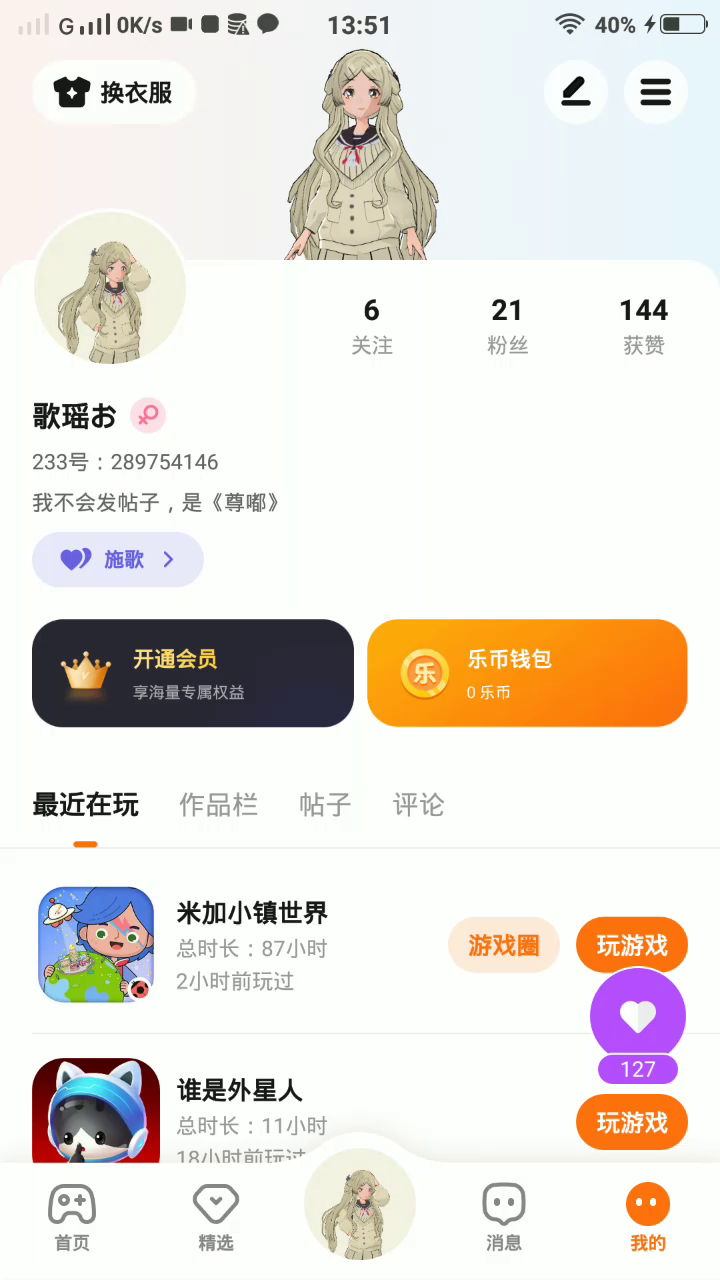Open the edit profile pencil icon
The height and width of the screenshot is (1280, 720).
(575, 92)
